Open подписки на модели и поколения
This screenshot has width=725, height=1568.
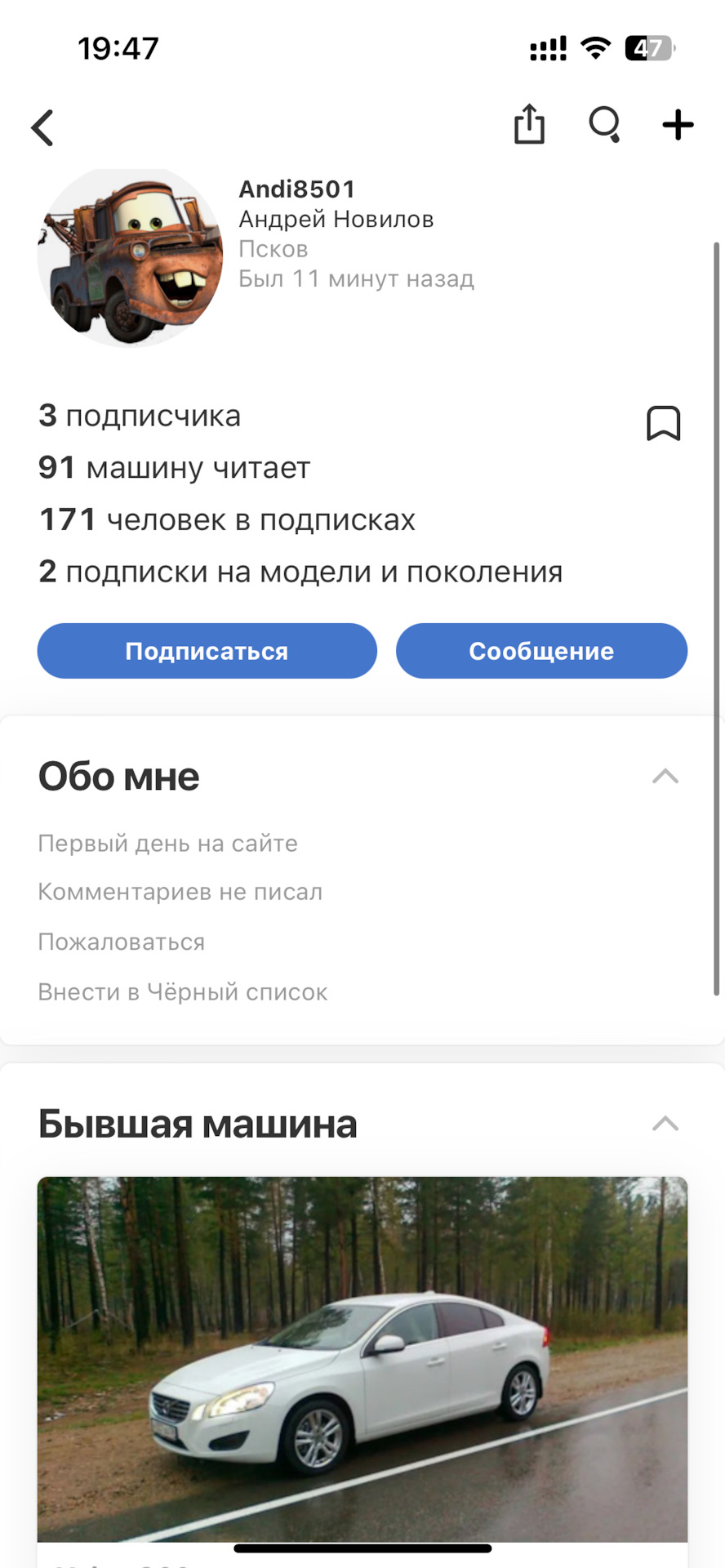point(300,572)
